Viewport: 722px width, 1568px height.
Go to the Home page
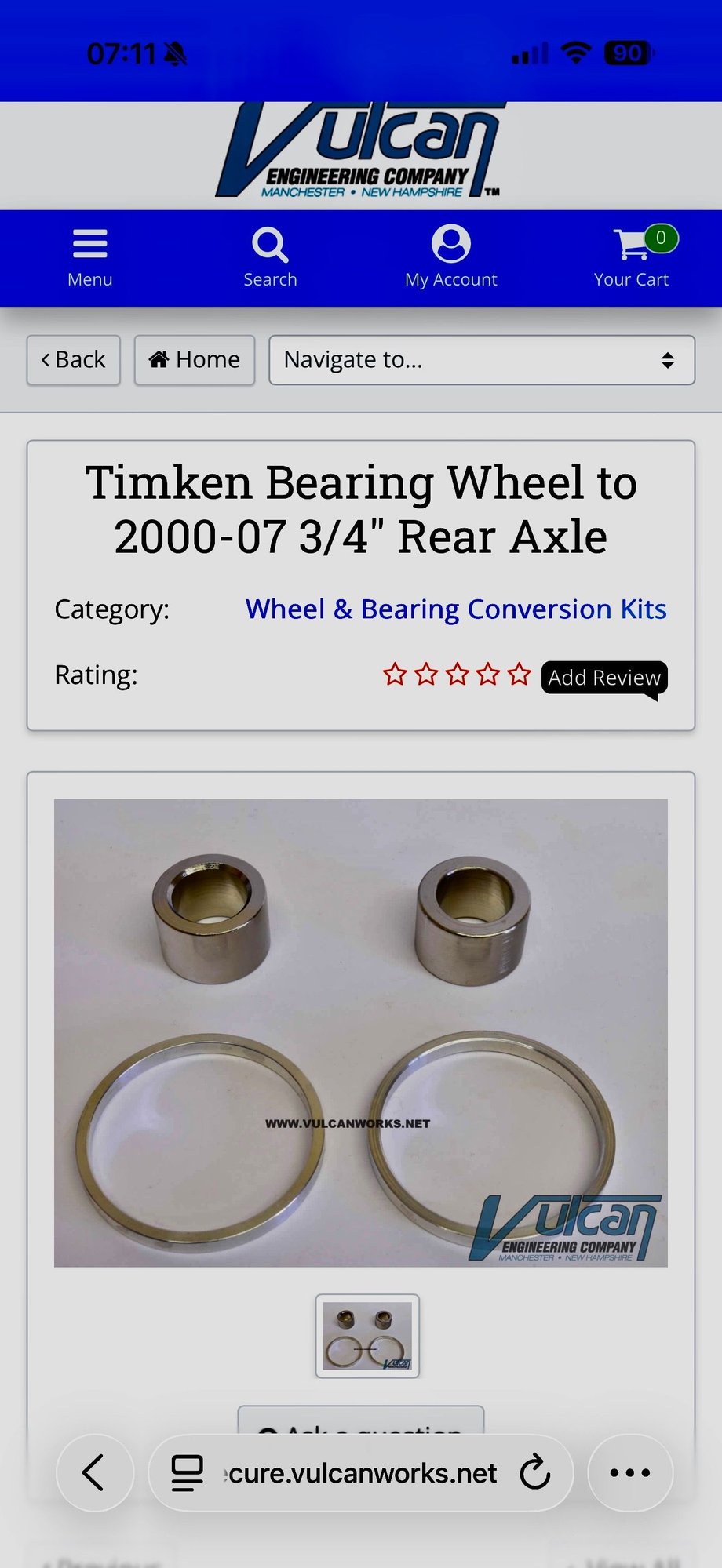click(x=195, y=360)
